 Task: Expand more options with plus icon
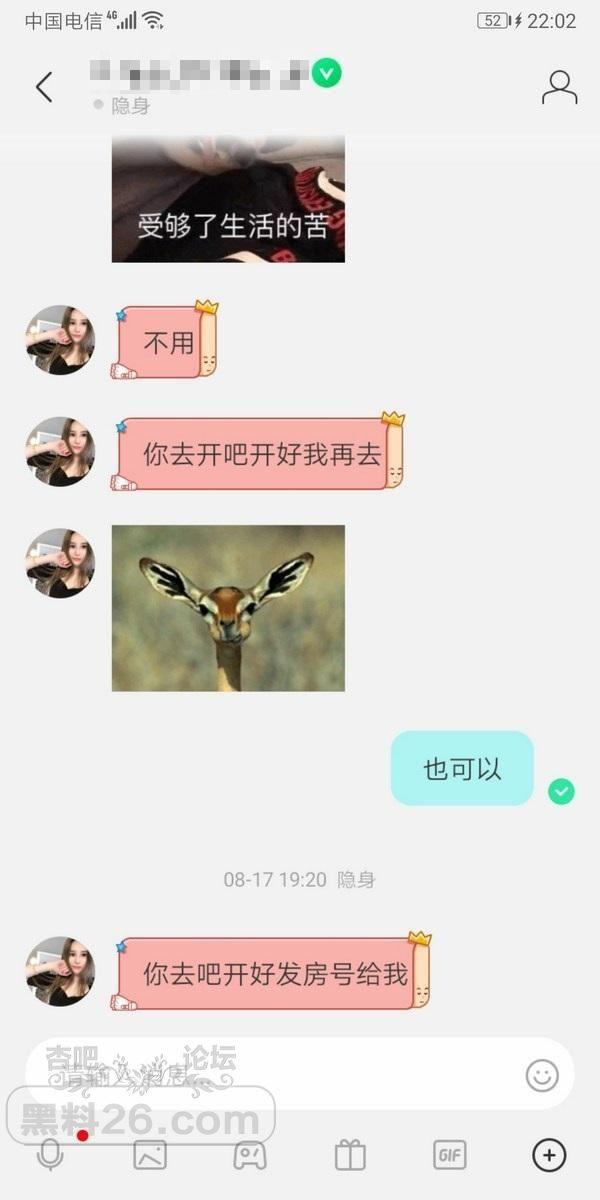pyautogui.click(x=548, y=1155)
